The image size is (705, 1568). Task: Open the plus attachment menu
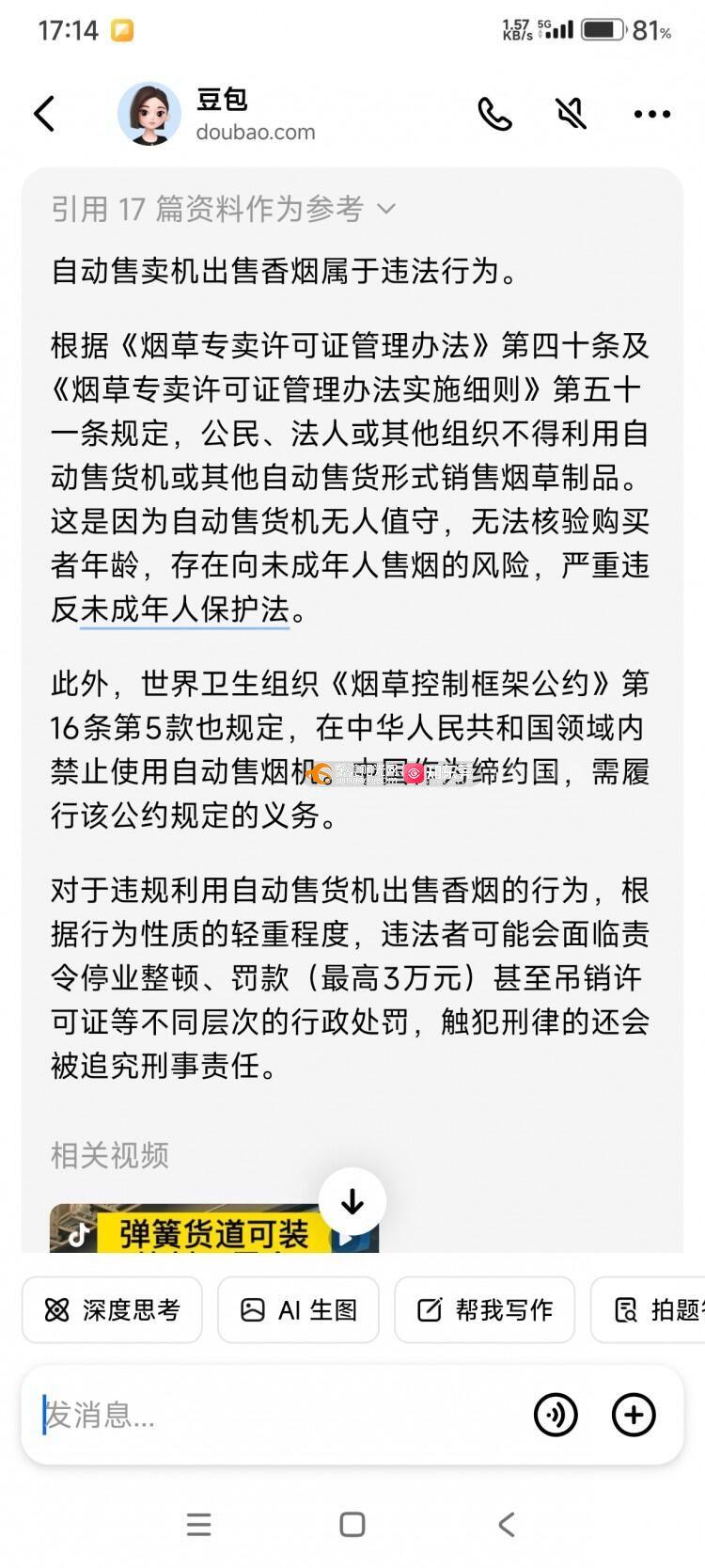tap(634, 1414)
